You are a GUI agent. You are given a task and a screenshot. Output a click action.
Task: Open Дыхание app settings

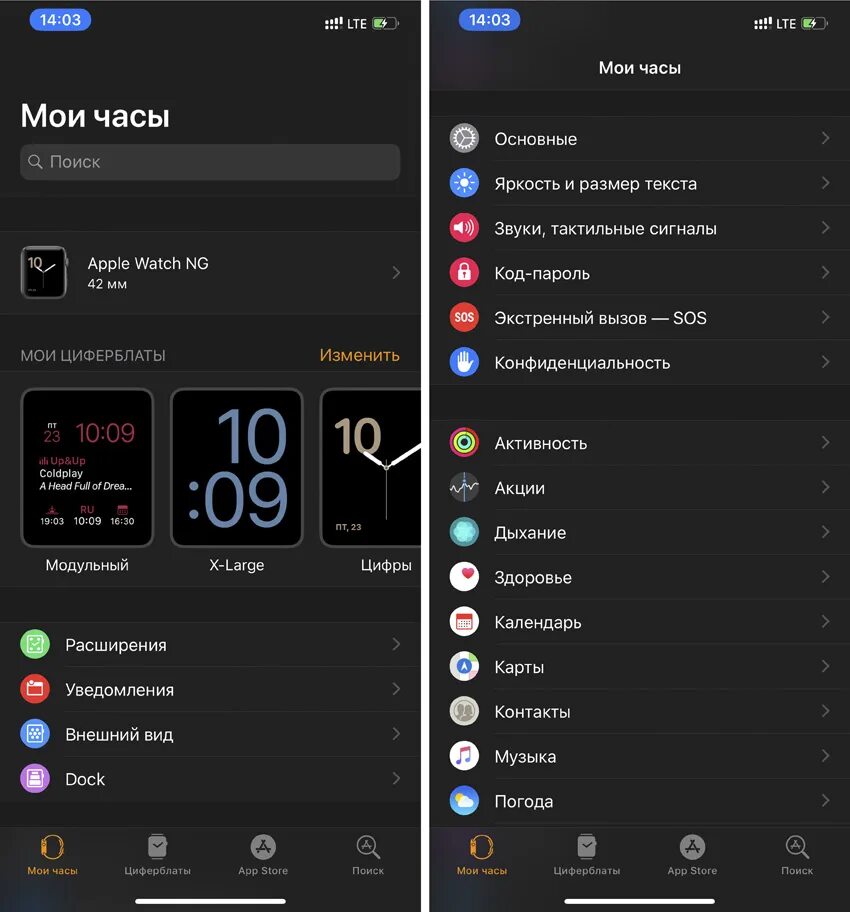pyautogui.click(x=638, y=533)
